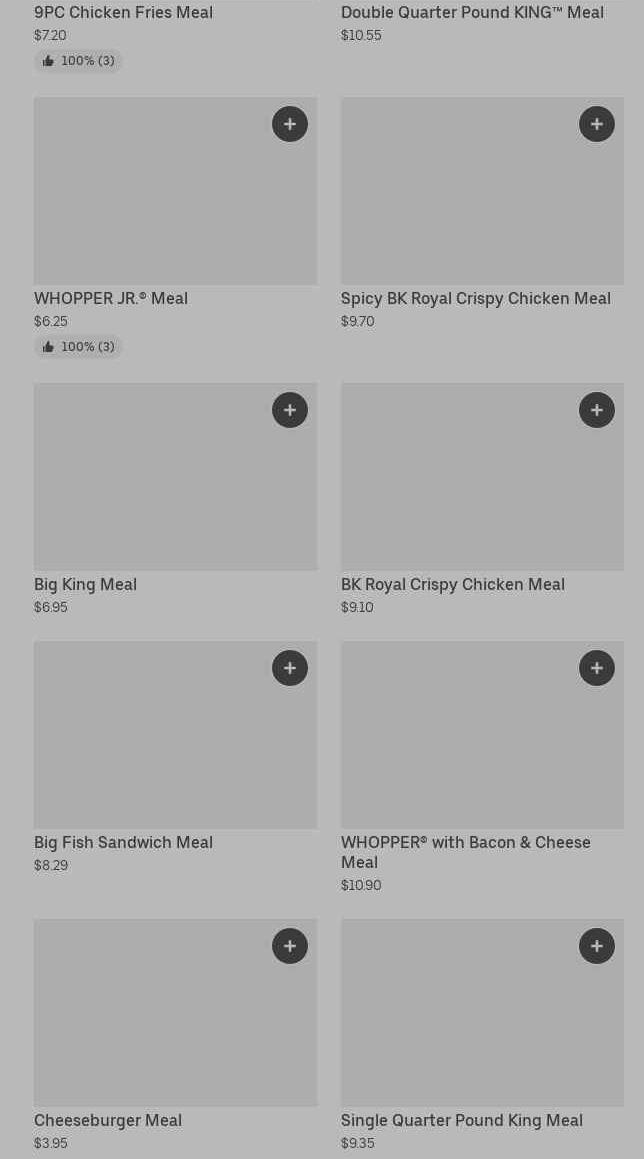Add Spicy BK Royal Crispy Chicken Meal
Viewport: 644px width, 1159px height.
tap(597, 124)
